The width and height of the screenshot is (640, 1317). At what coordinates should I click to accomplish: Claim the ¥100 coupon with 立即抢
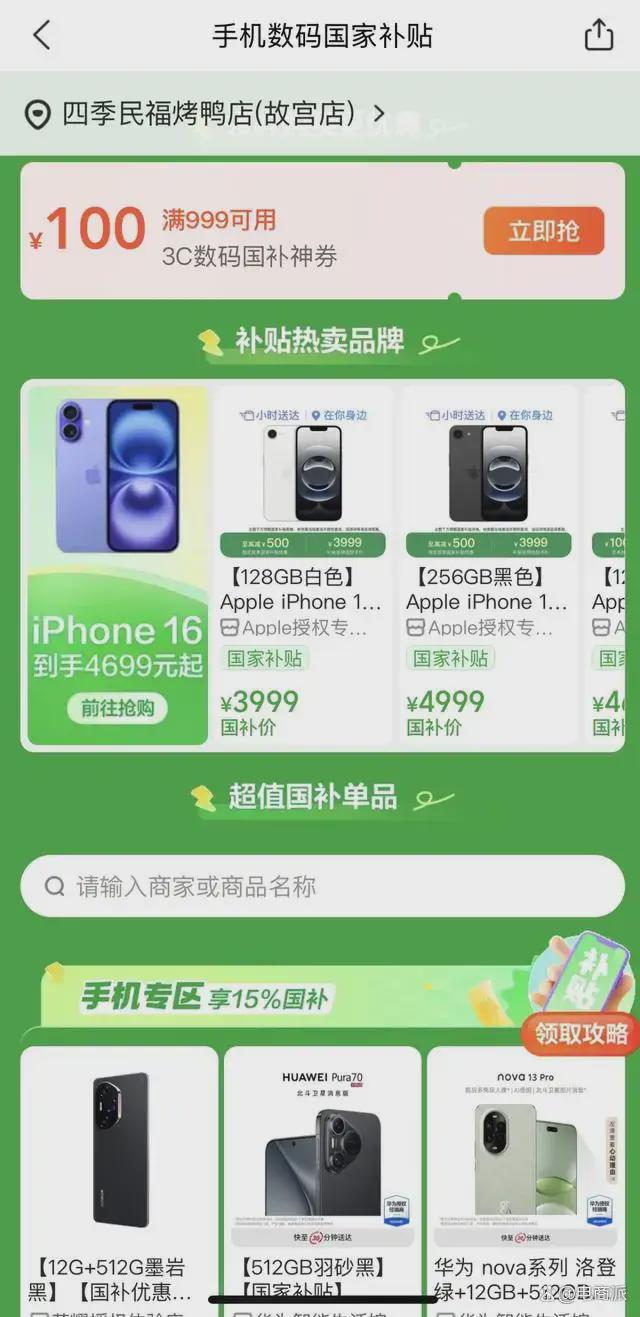(x=544, y=232)
